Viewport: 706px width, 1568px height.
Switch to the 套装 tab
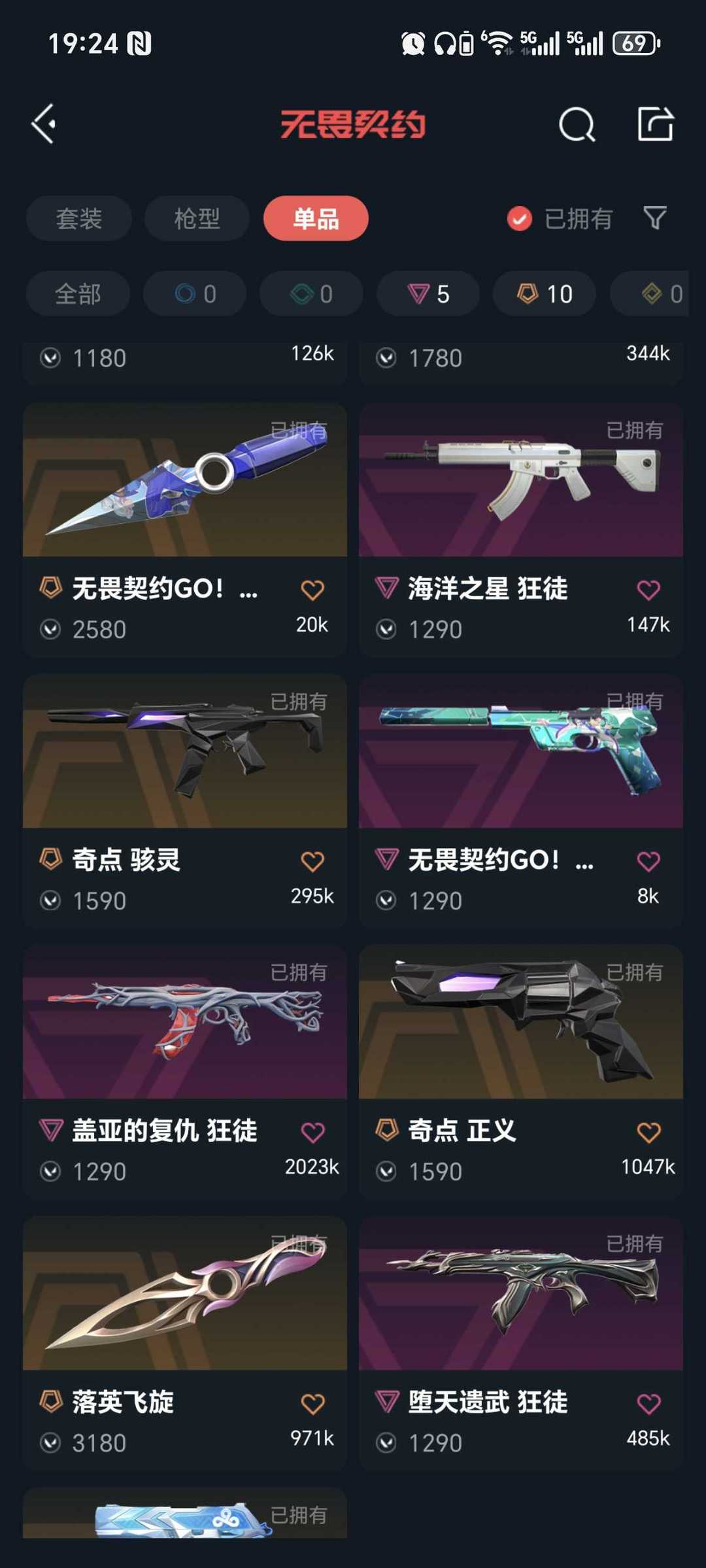coord(79,218)
